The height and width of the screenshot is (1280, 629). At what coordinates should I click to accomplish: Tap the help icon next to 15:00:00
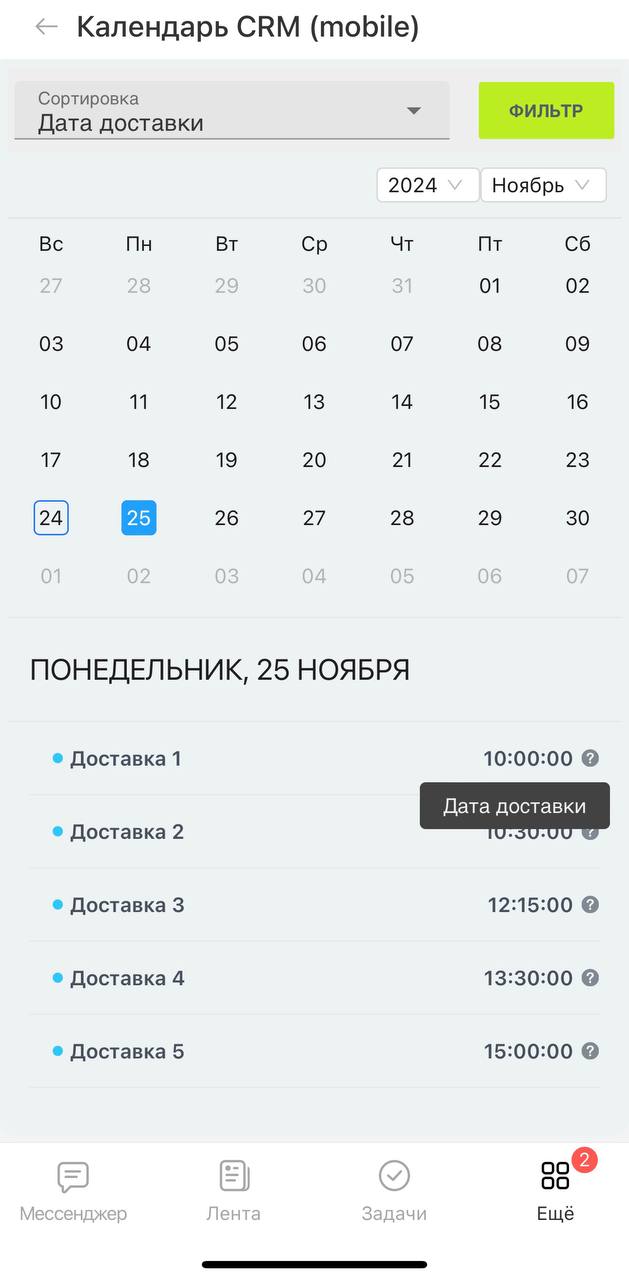click(x=590, y=1051)
